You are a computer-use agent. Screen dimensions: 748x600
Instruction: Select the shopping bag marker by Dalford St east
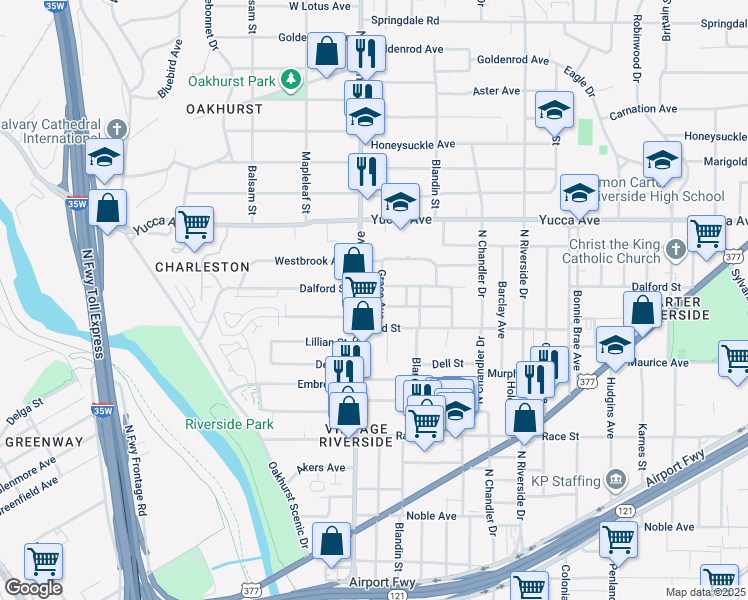(643, 313)
